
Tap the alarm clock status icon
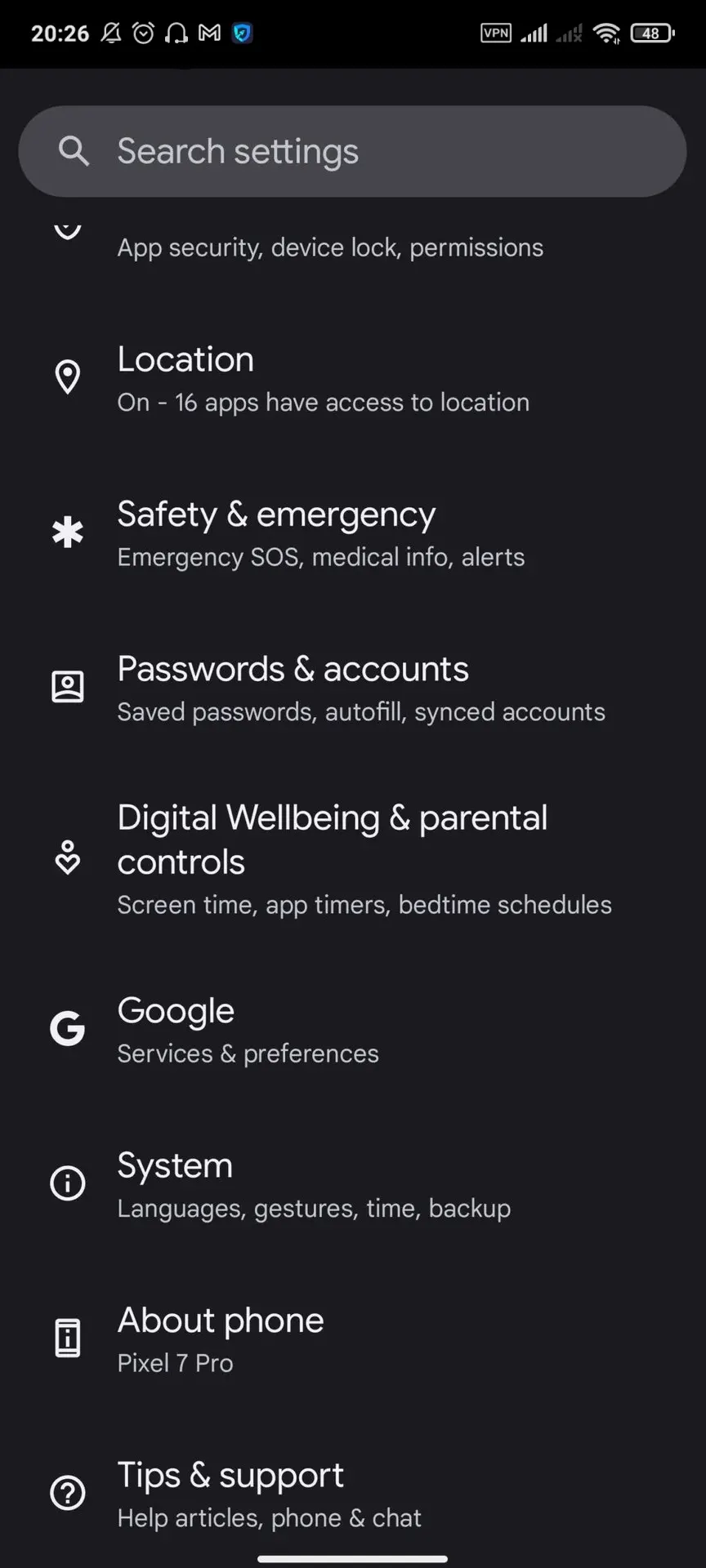tap(144, 33)
